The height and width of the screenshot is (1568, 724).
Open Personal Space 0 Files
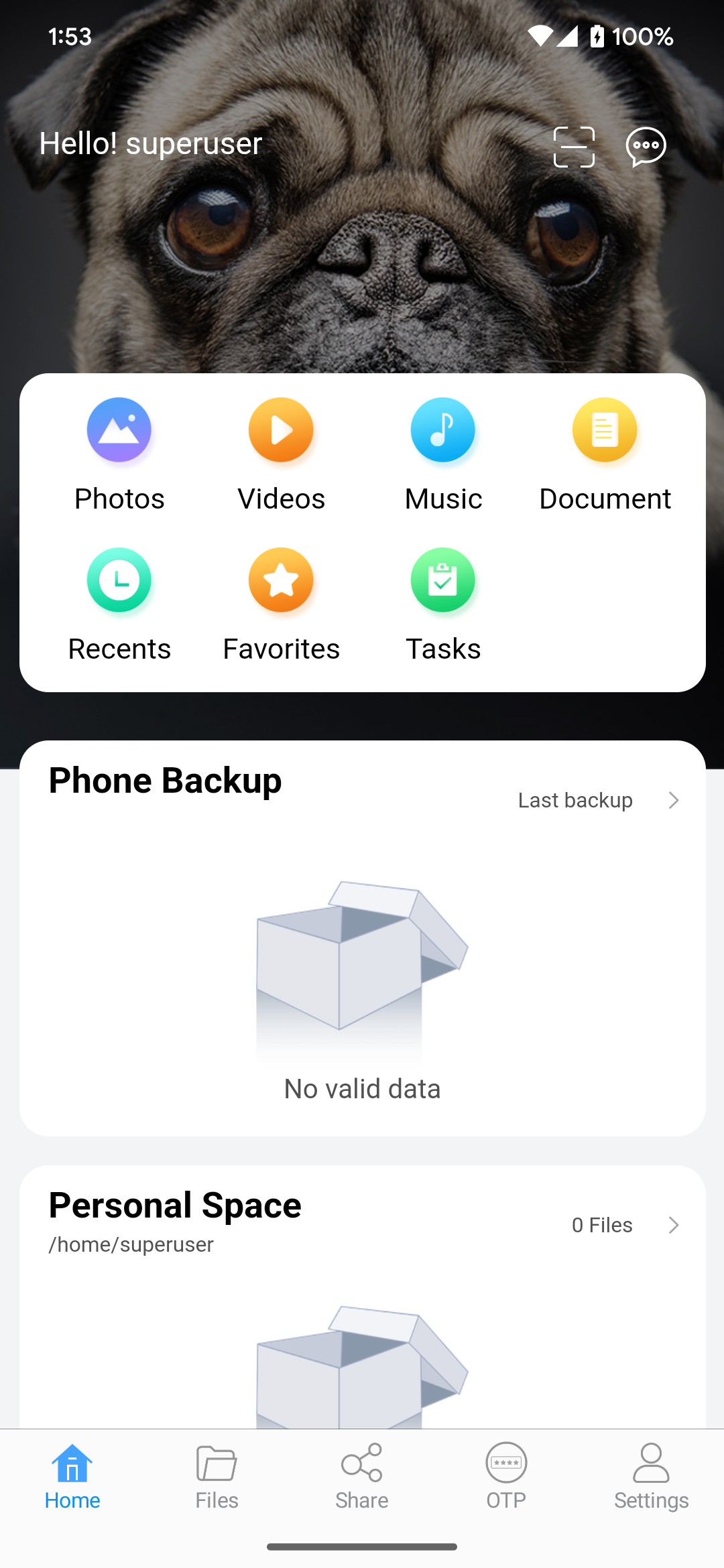623,1225
